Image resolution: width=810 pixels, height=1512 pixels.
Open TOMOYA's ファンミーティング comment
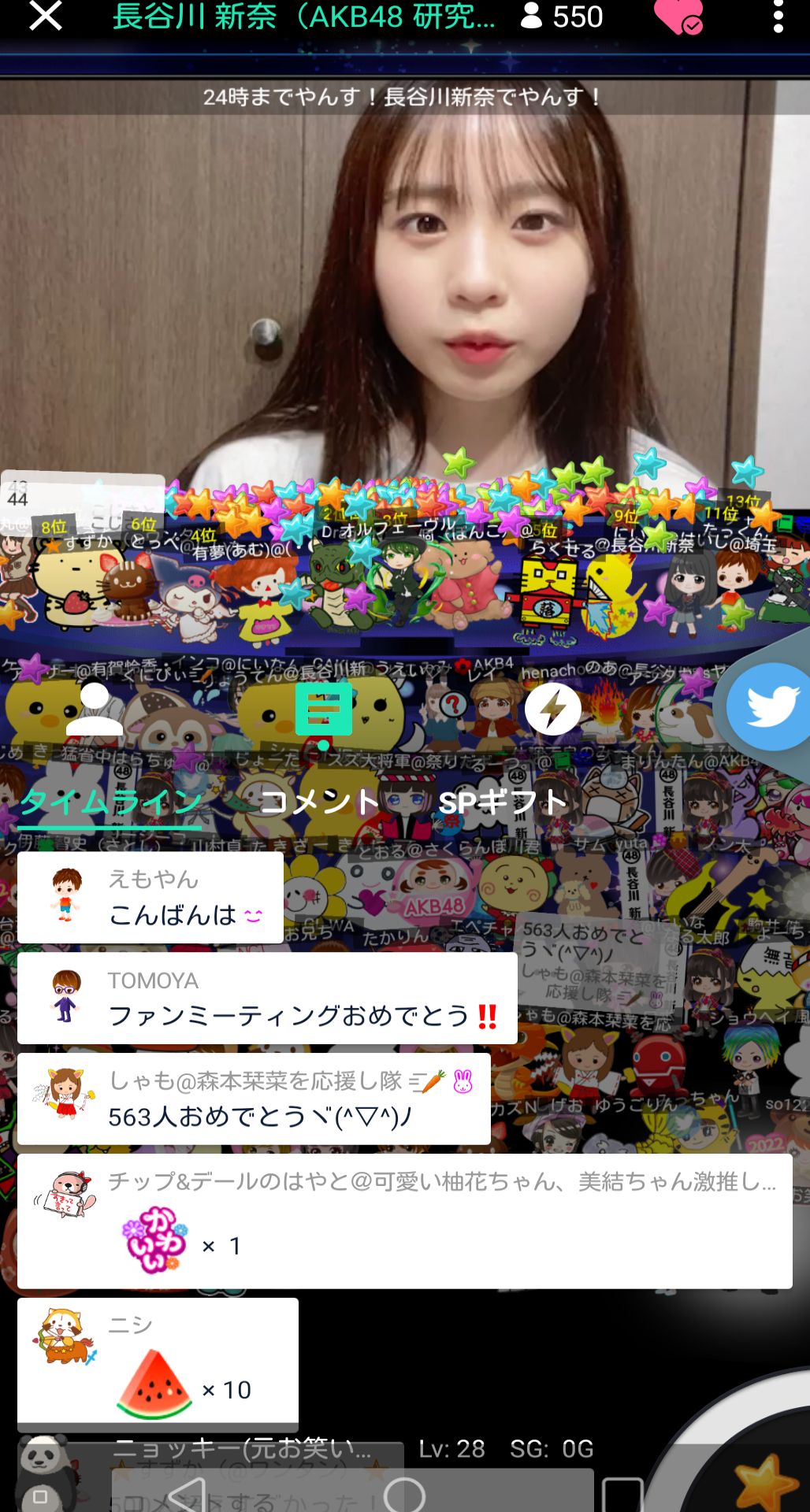267,999
